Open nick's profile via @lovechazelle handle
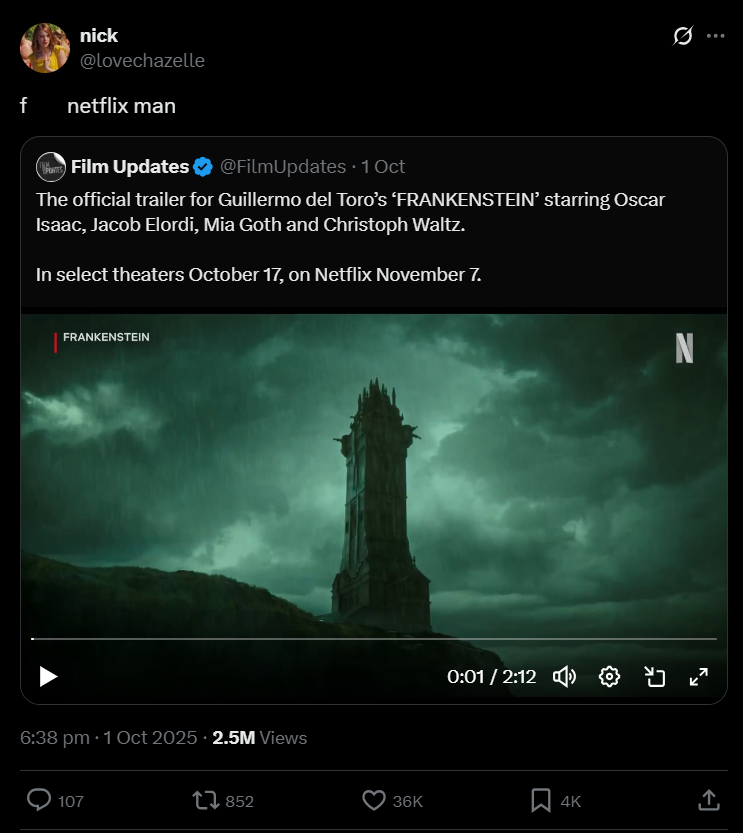Screen dimensions: 743x833 point(142,61)
